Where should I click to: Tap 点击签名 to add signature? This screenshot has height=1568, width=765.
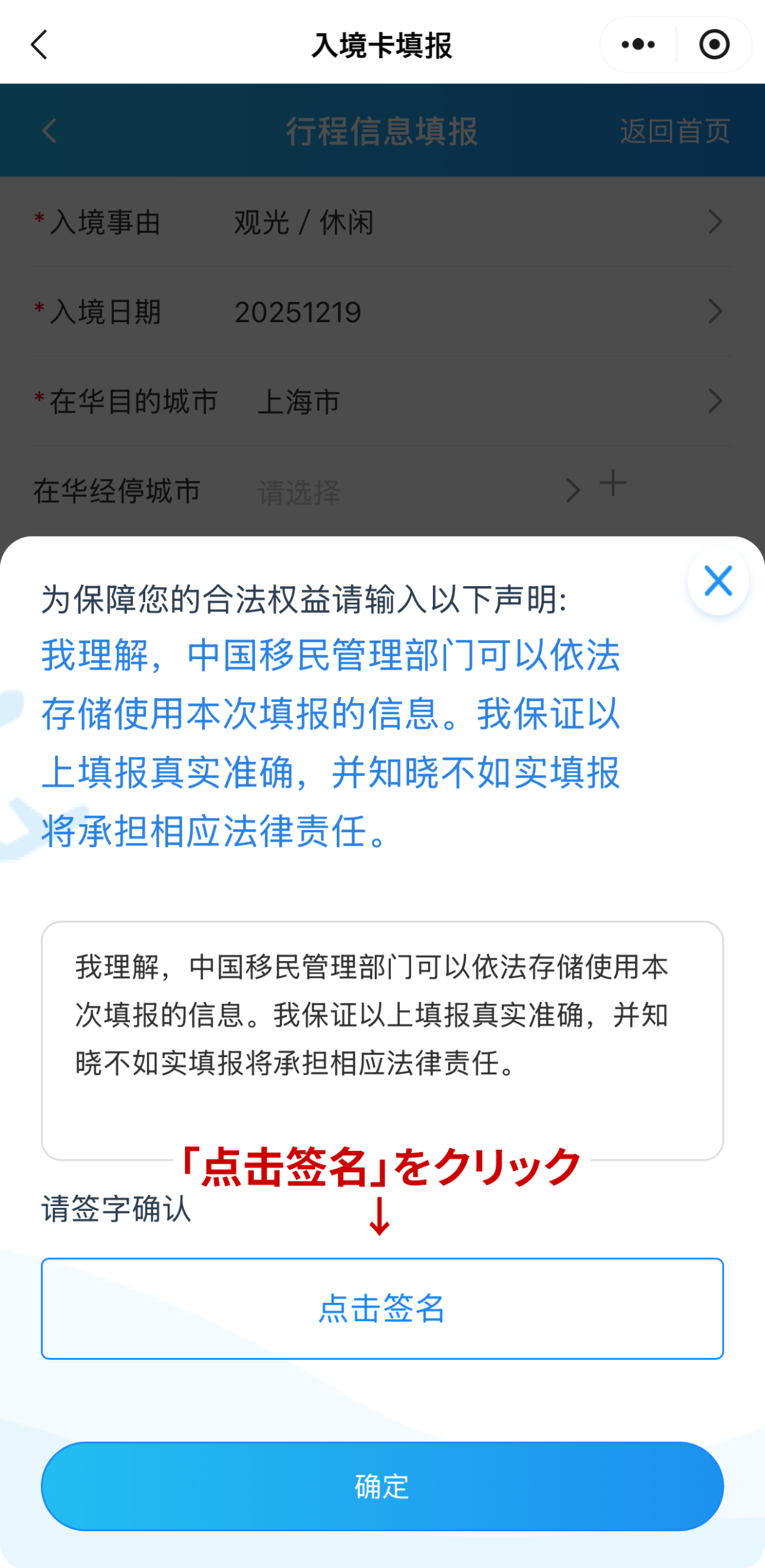tap(382, 1308)
